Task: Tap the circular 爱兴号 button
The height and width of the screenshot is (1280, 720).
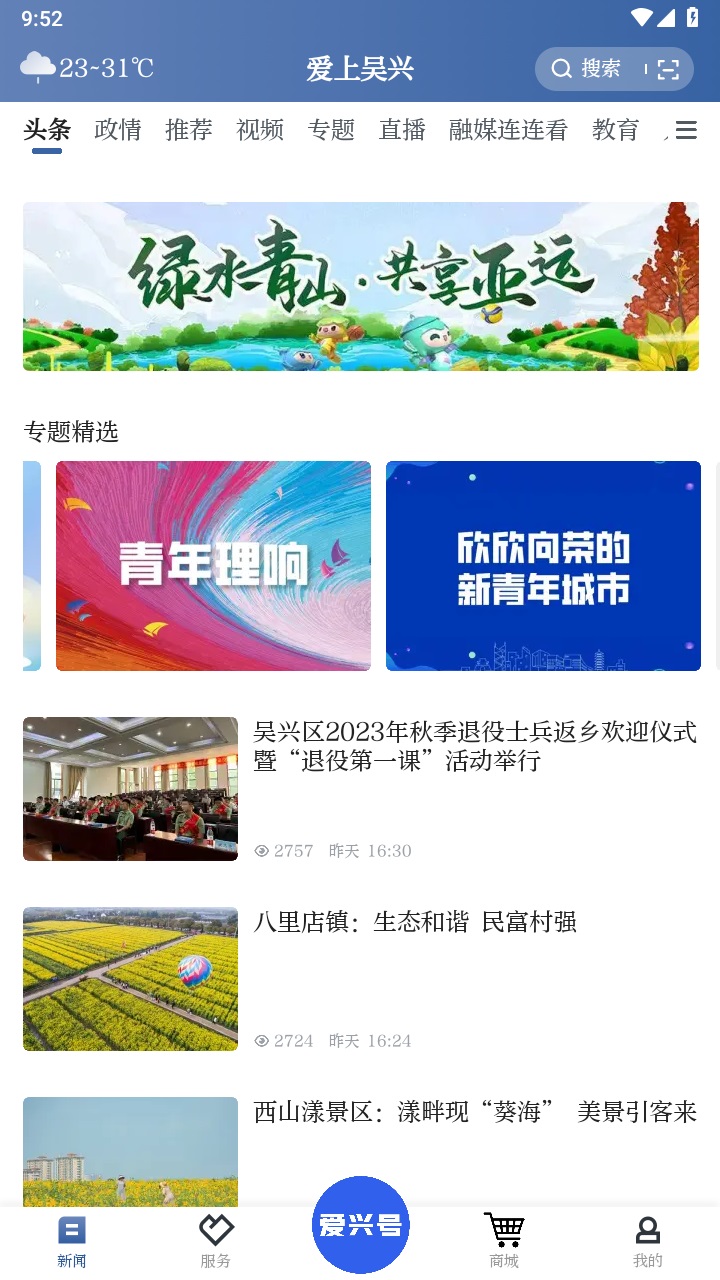Action: (x=360, y=1223)
